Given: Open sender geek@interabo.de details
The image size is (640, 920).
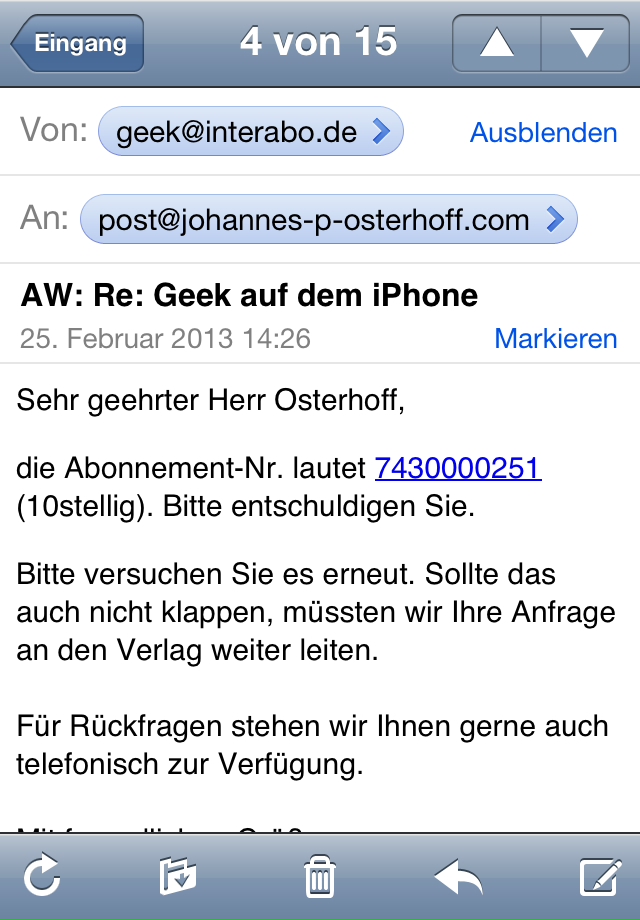Looking at the screenshot, I should pyautogui.click(x=250, y=132).
